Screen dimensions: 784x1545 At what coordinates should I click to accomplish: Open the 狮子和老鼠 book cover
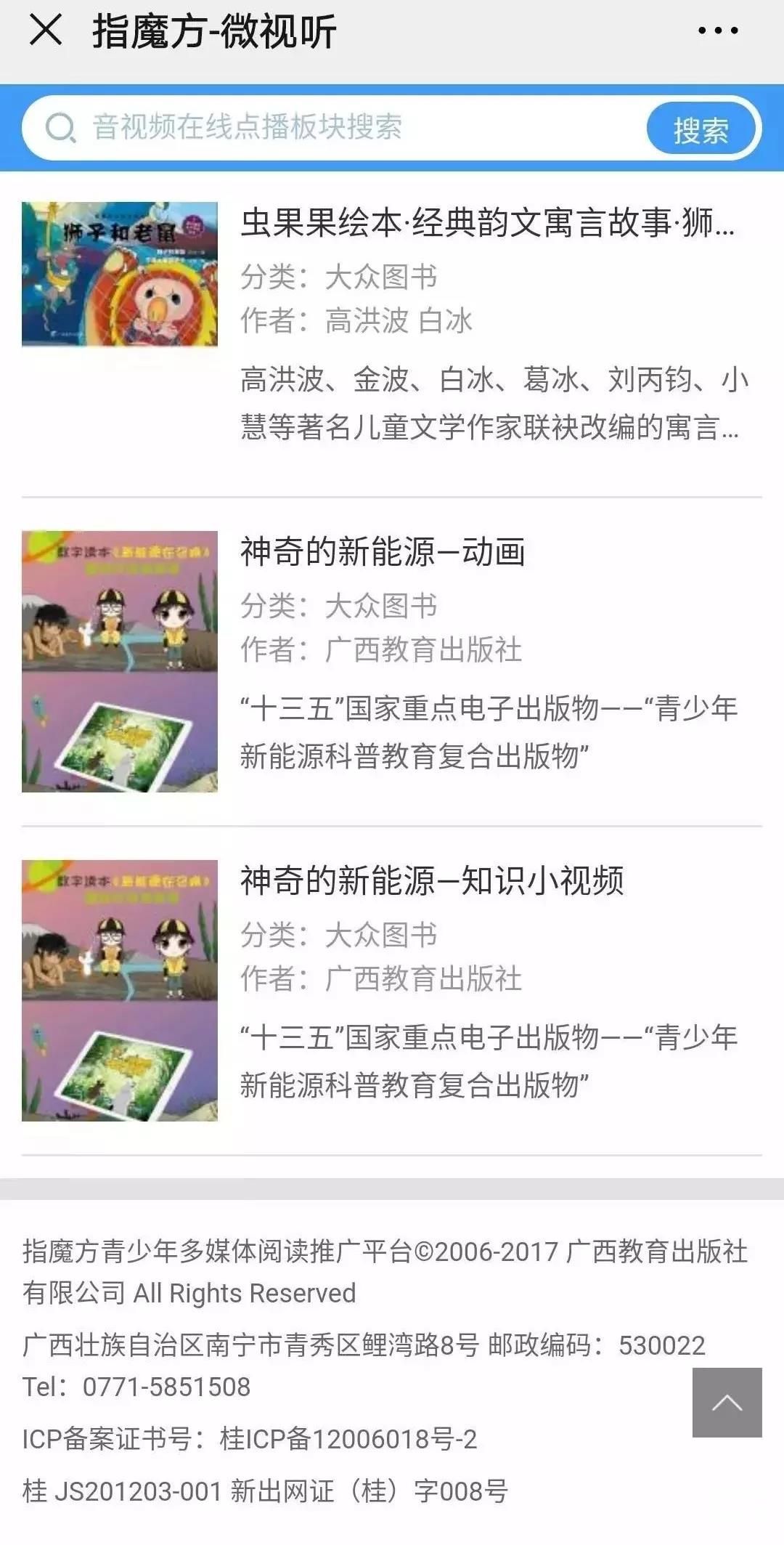pos(120,274)
